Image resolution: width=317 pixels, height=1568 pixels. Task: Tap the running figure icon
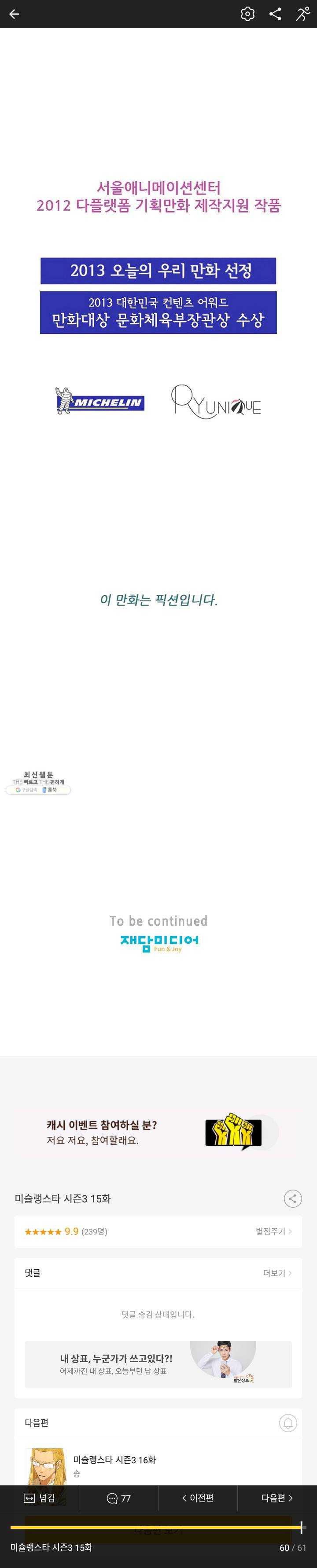(x=302, y=14)
